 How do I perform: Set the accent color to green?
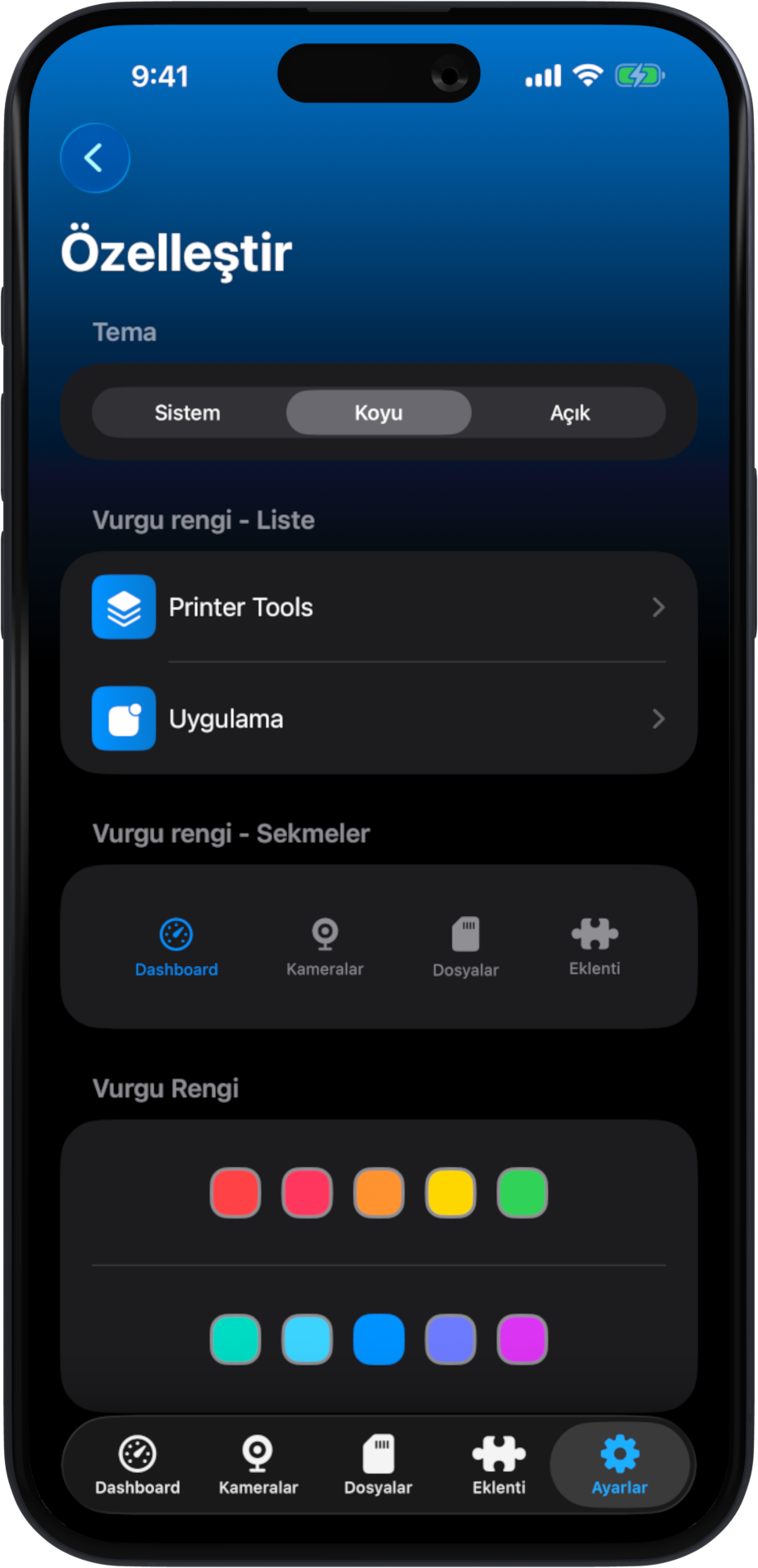pyautogui.click(x=522, y=1192)
